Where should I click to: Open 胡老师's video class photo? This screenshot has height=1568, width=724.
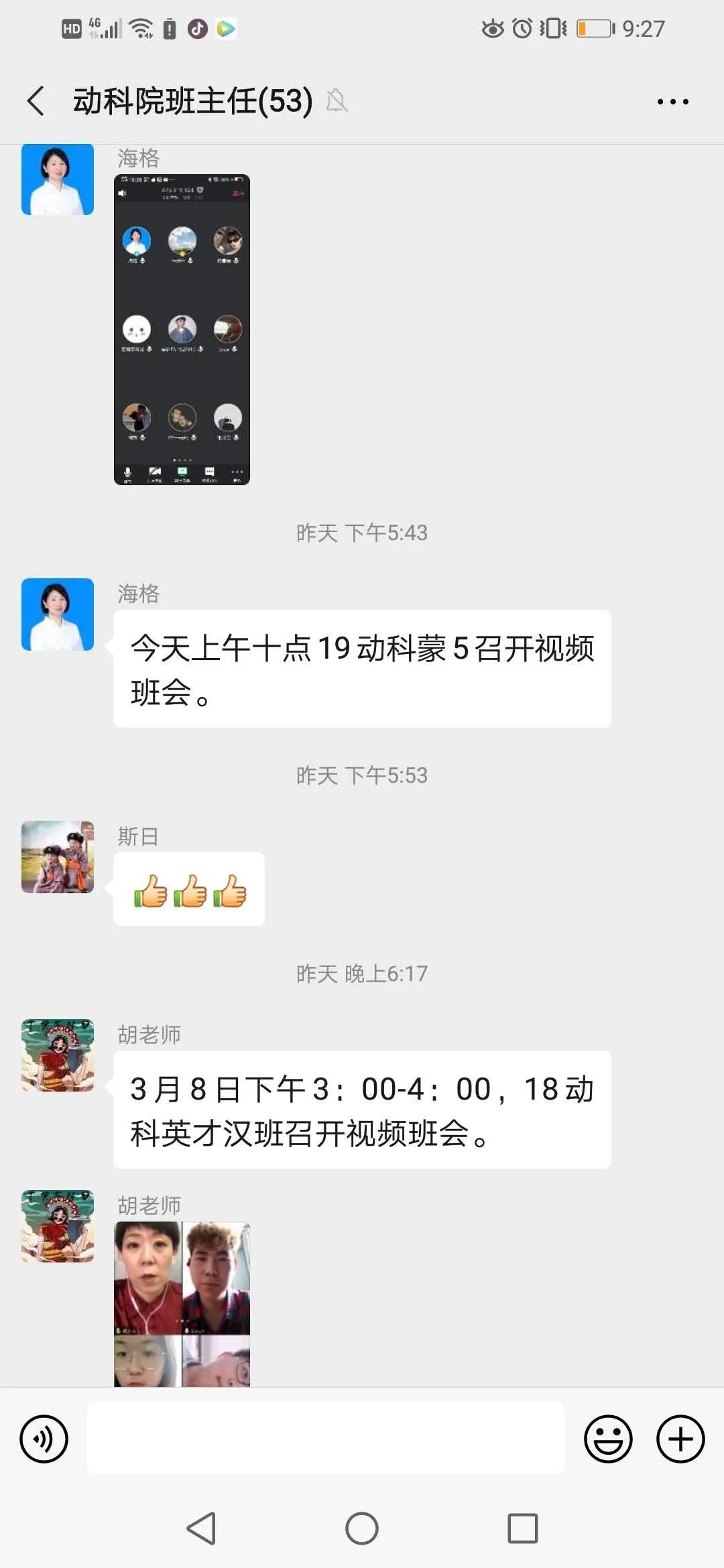click(182, 1303)
